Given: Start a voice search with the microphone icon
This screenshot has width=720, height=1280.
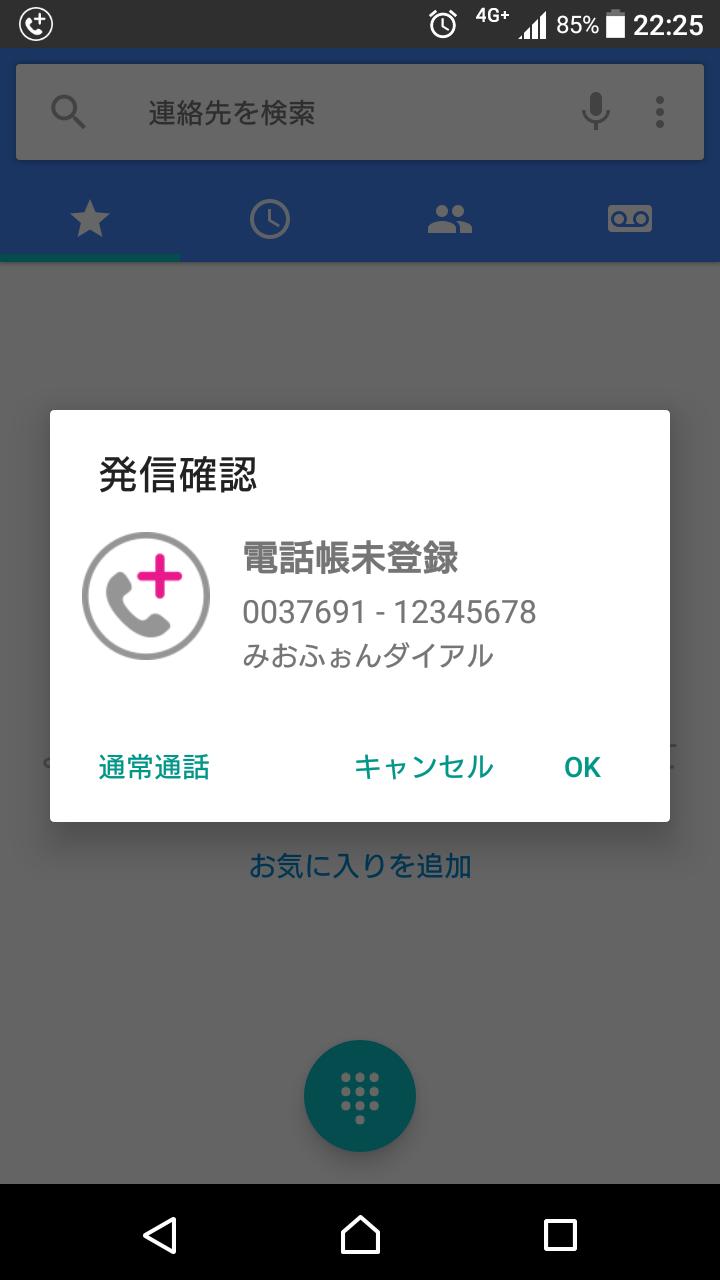Looking at the screenshot, I should point(596,111).
